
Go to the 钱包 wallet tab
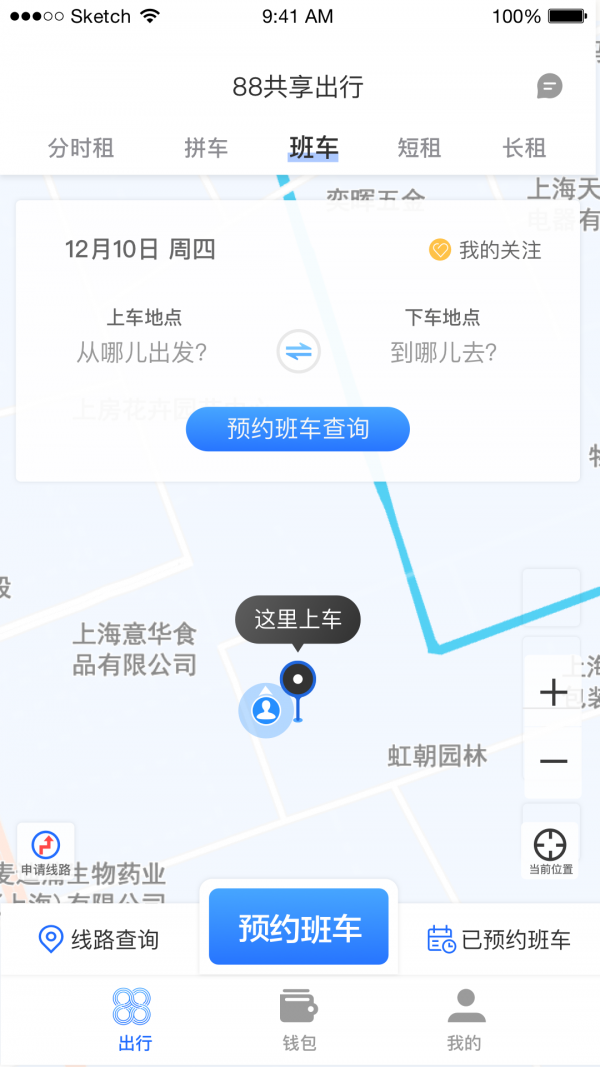point(299,1018)
